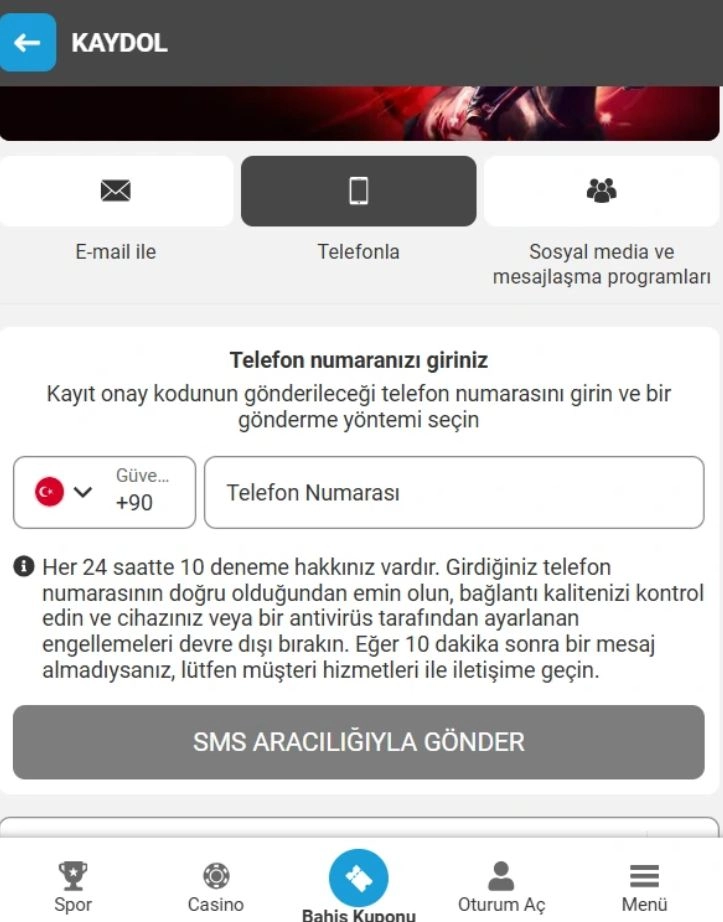Switch to the E-mail ile registration tab

pos(116,215)
